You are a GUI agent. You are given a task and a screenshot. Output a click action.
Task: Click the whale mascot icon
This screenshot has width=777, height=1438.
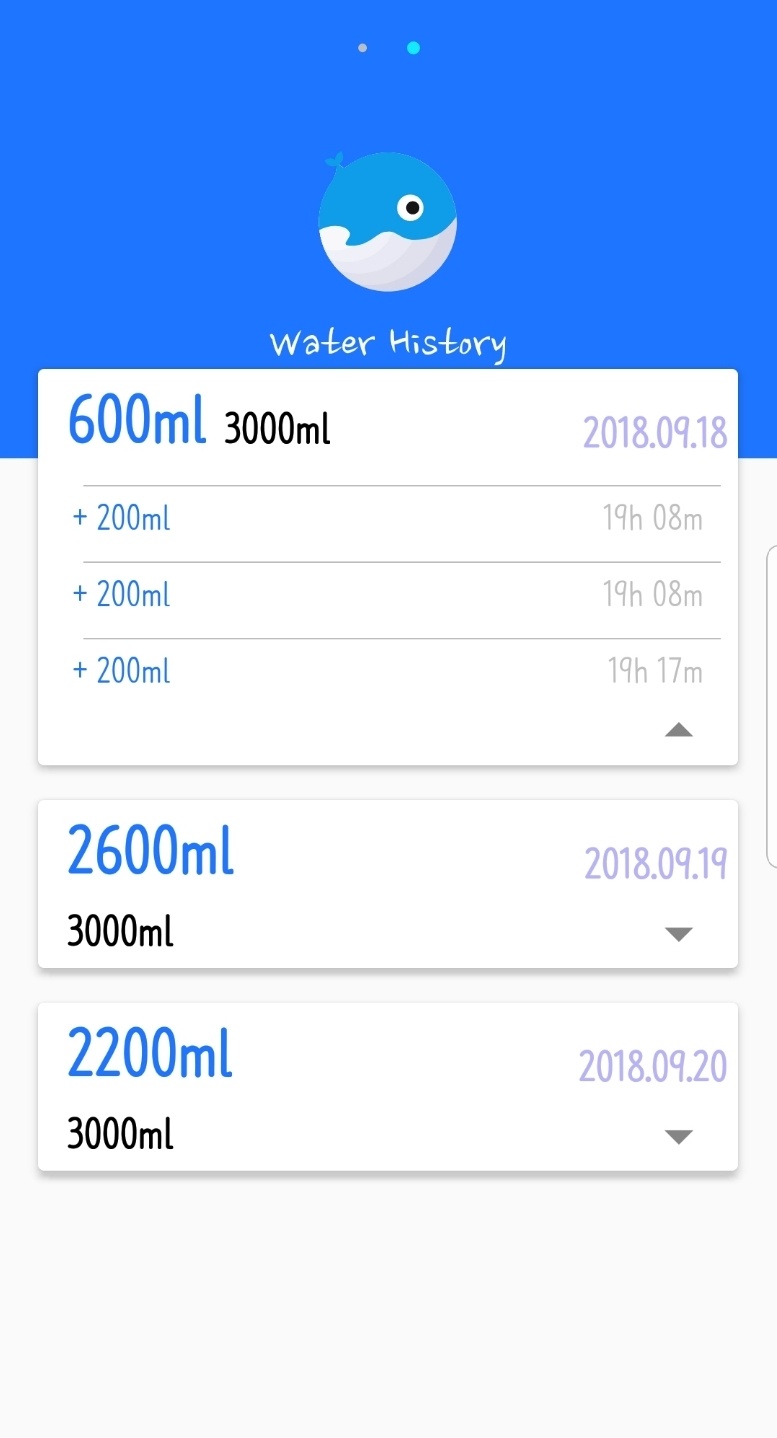388,222
